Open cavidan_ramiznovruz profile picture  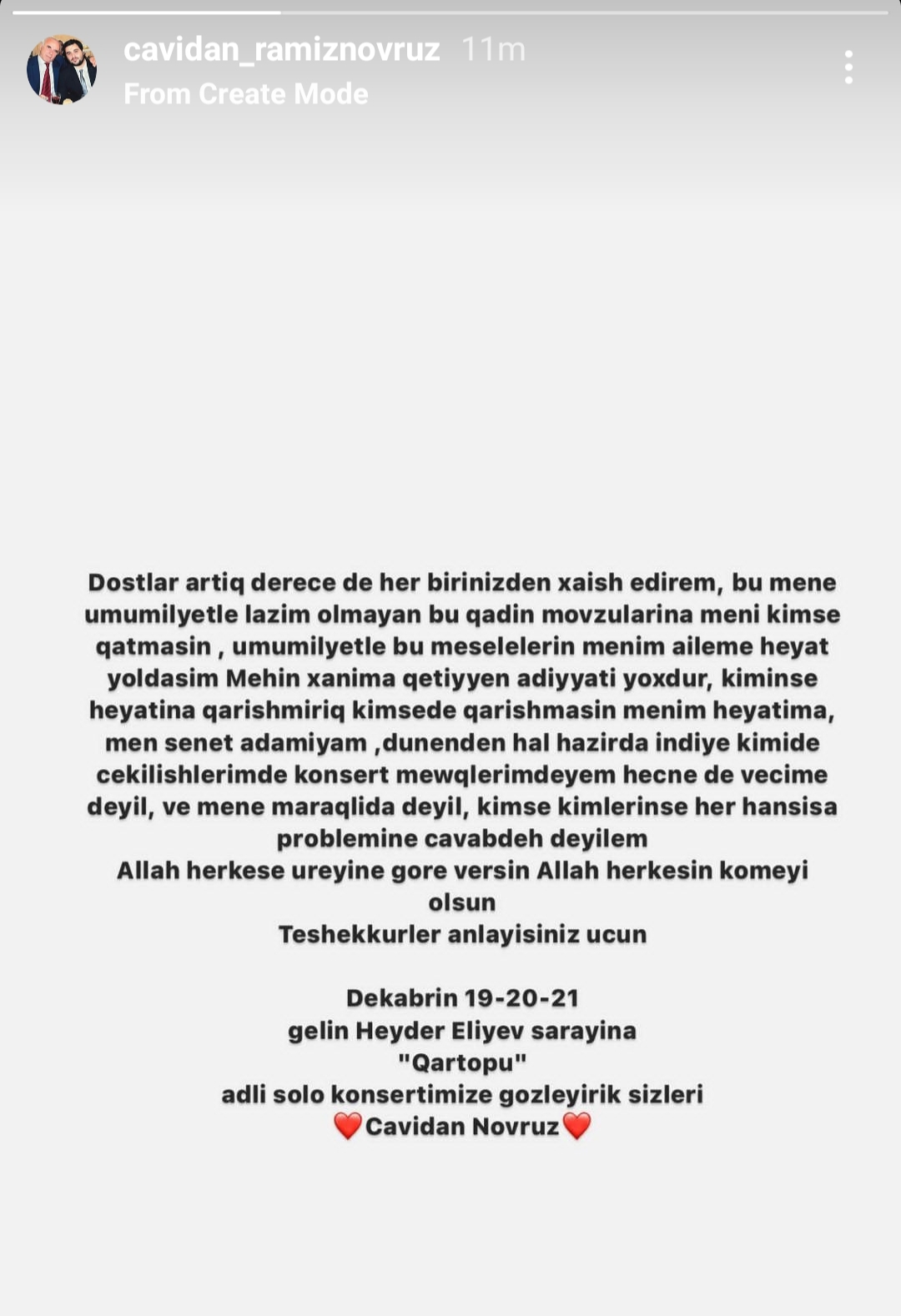coord(62,69)
